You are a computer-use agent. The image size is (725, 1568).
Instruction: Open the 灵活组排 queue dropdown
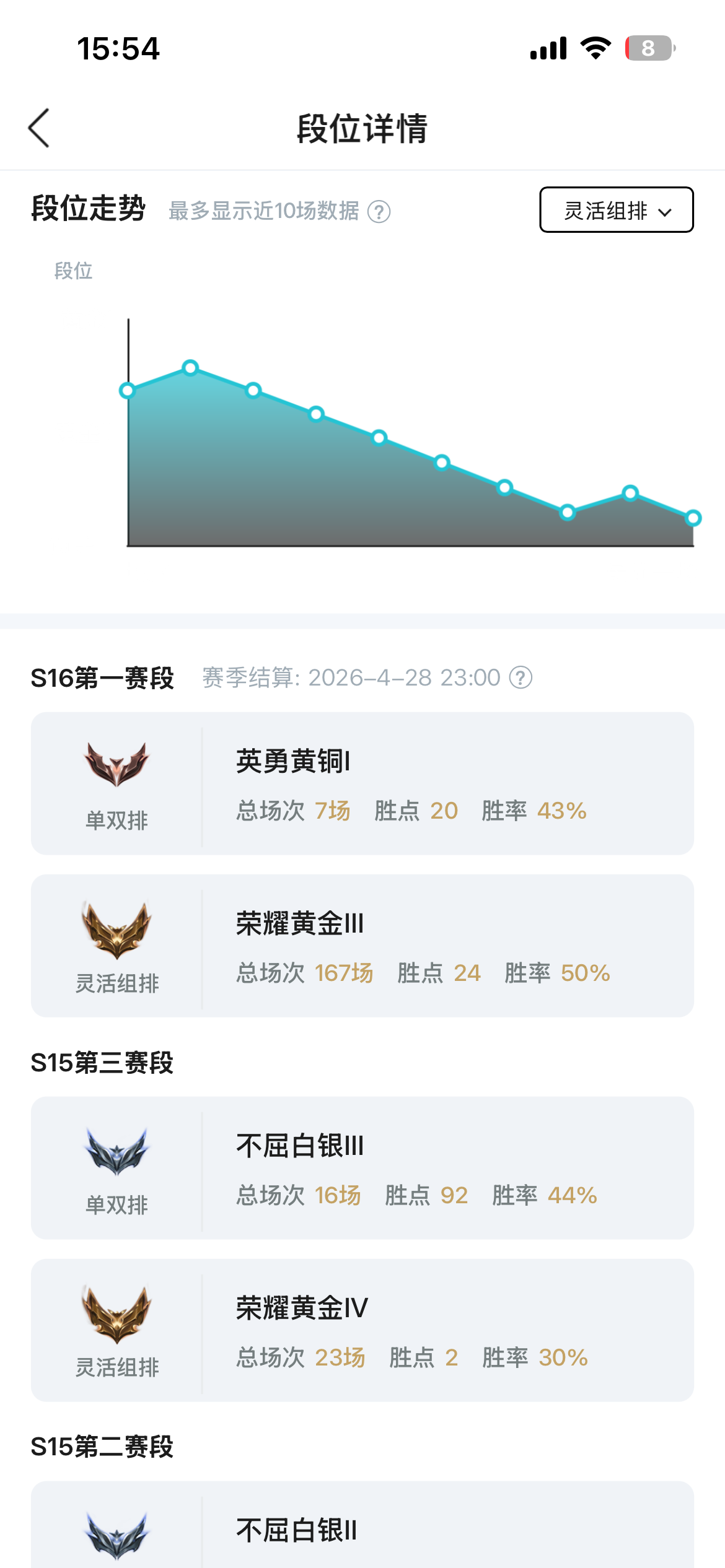point(616,210)
